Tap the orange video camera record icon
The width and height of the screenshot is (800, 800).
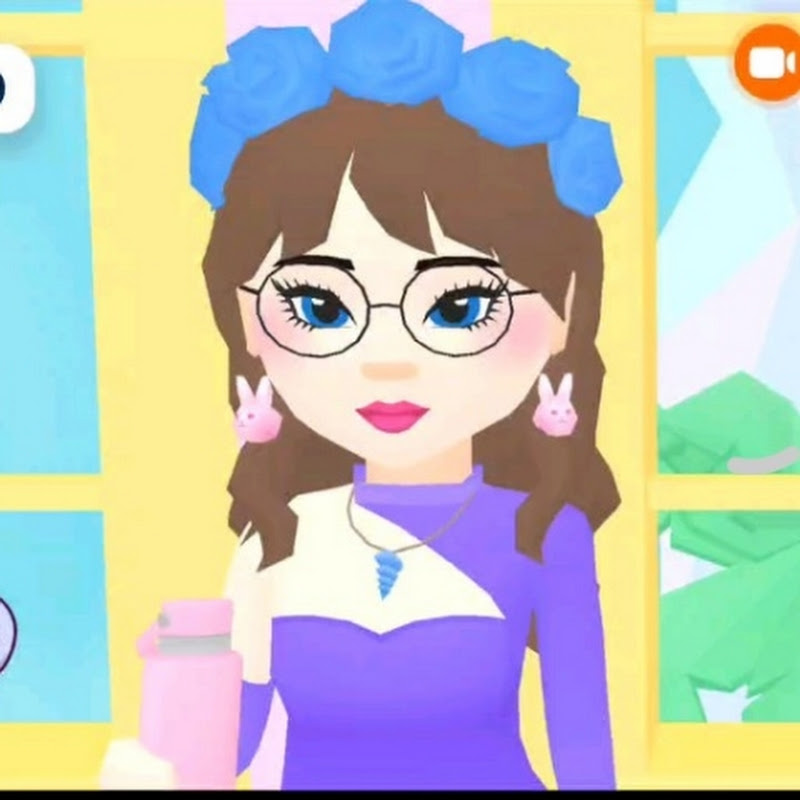pyautogui.click(x=768, y=62)
